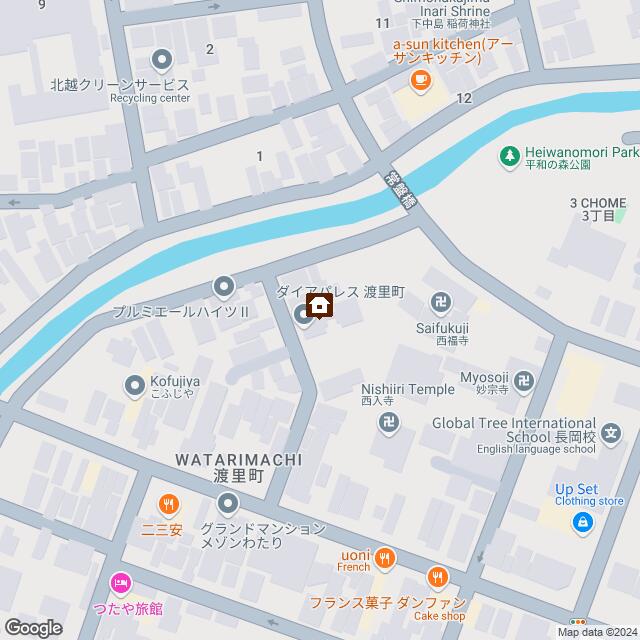Open the Kofujiya marker
The width and height of the screenshot is (640, 640).
pos(134,385)
